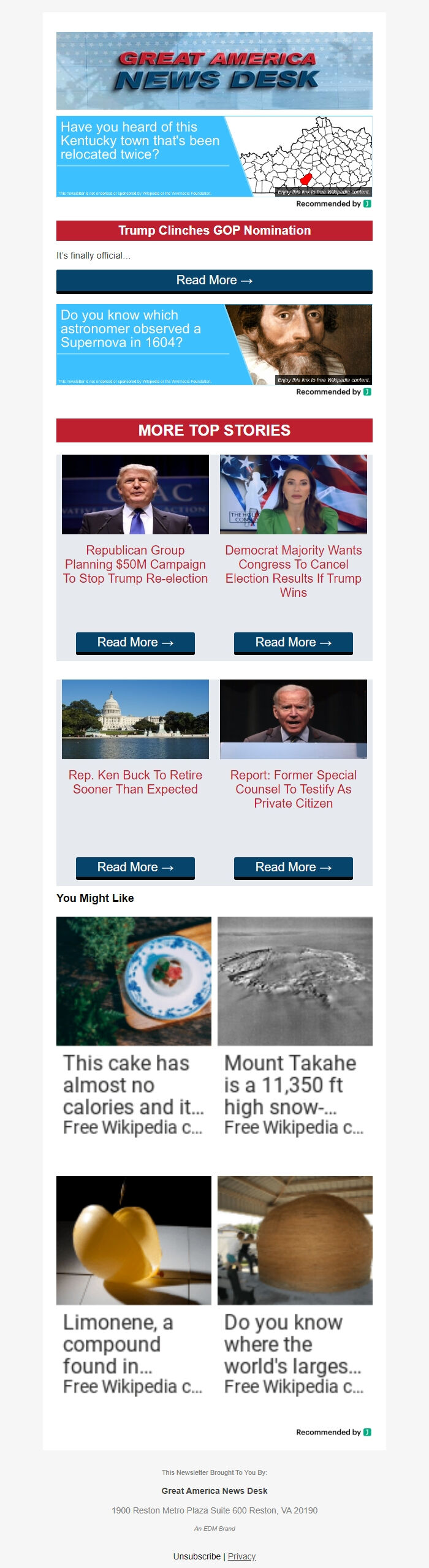Open the Privacy link
The height and width of the screenshot is (1568, 429).
241,1556
